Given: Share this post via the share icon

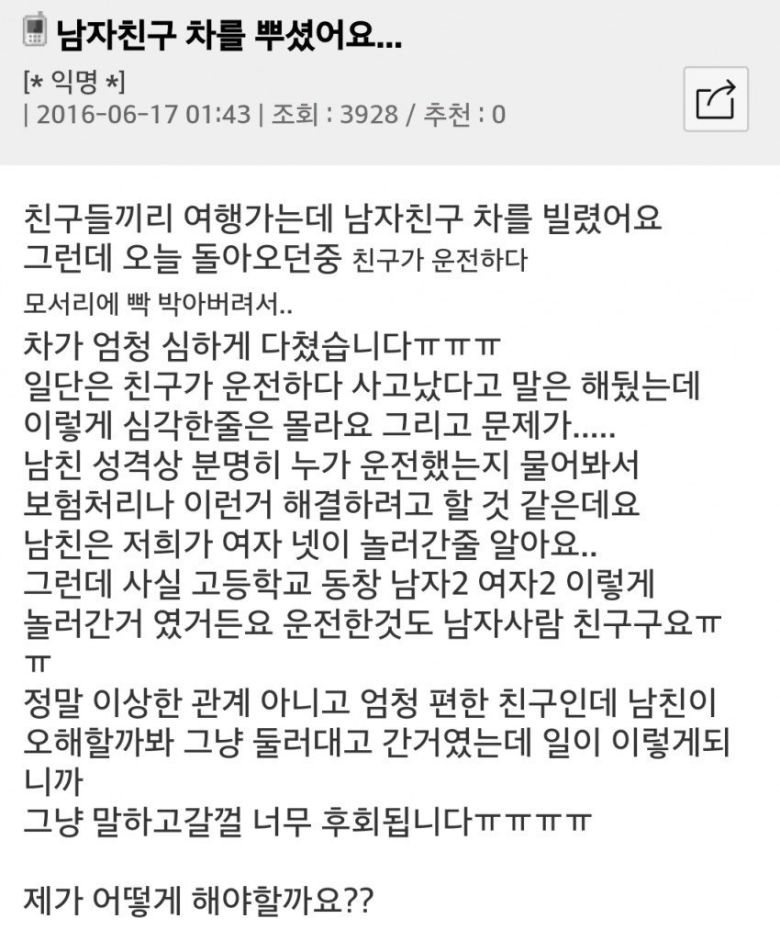Looking at the screenshot, I should (x=715, y=99).
